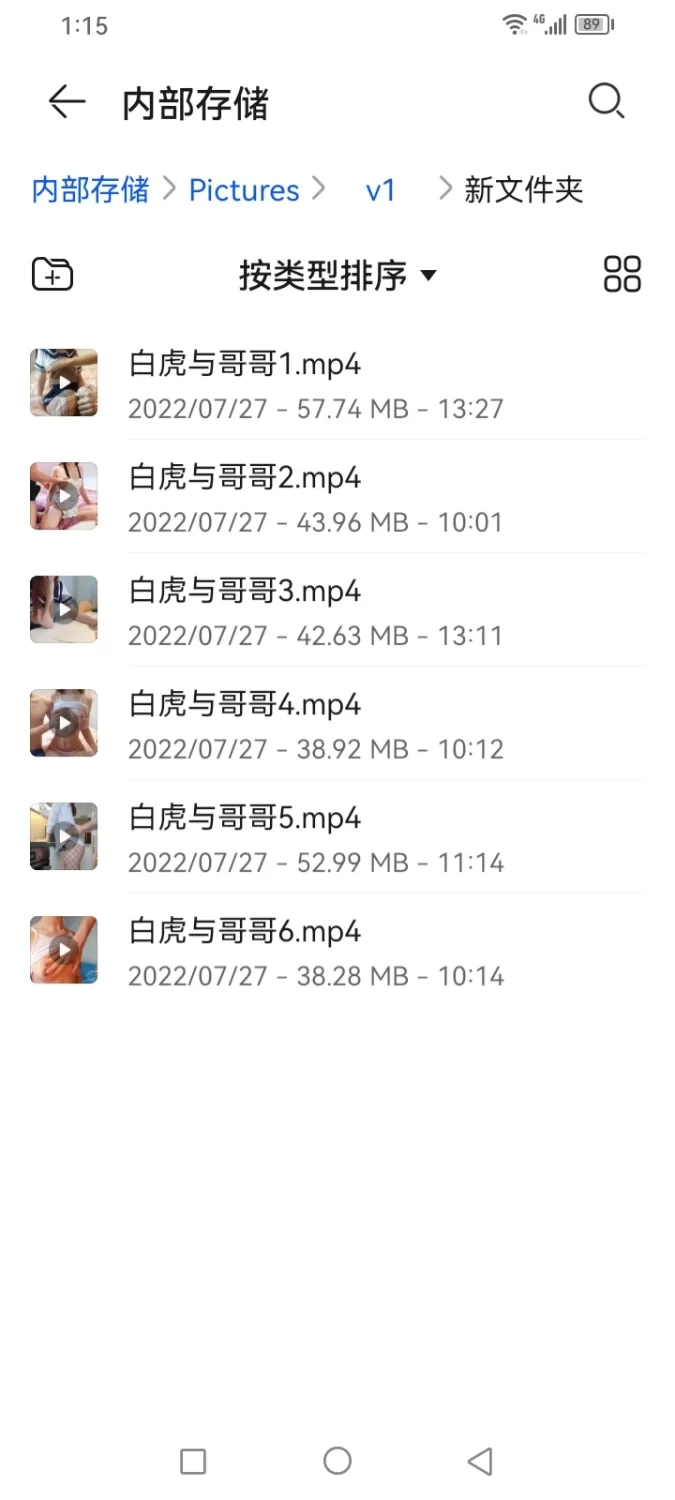
Task: Switch to the grid view layout
Action: click(x=622, y=274)
